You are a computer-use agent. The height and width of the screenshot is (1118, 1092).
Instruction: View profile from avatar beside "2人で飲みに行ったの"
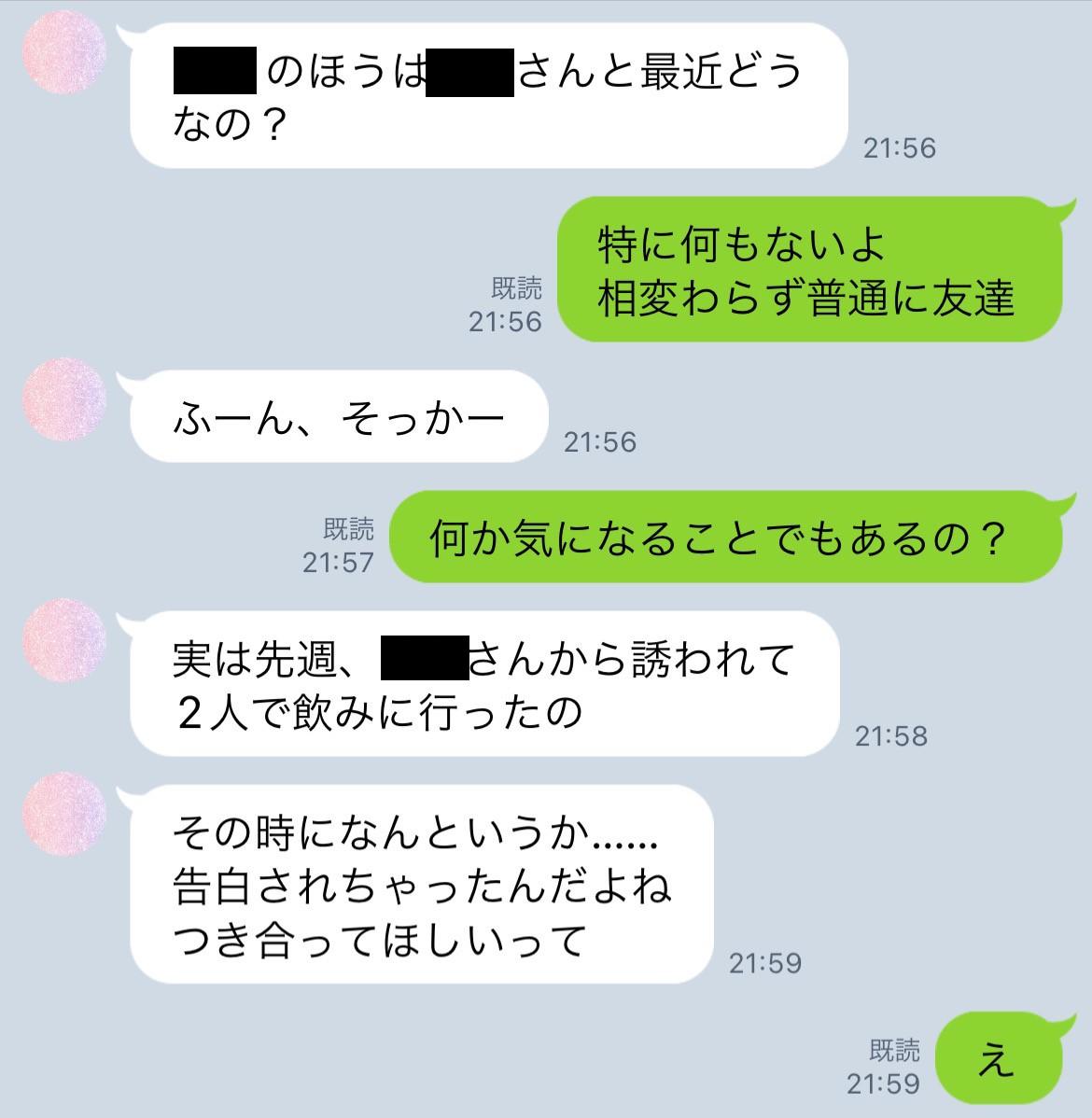(63, 641)
